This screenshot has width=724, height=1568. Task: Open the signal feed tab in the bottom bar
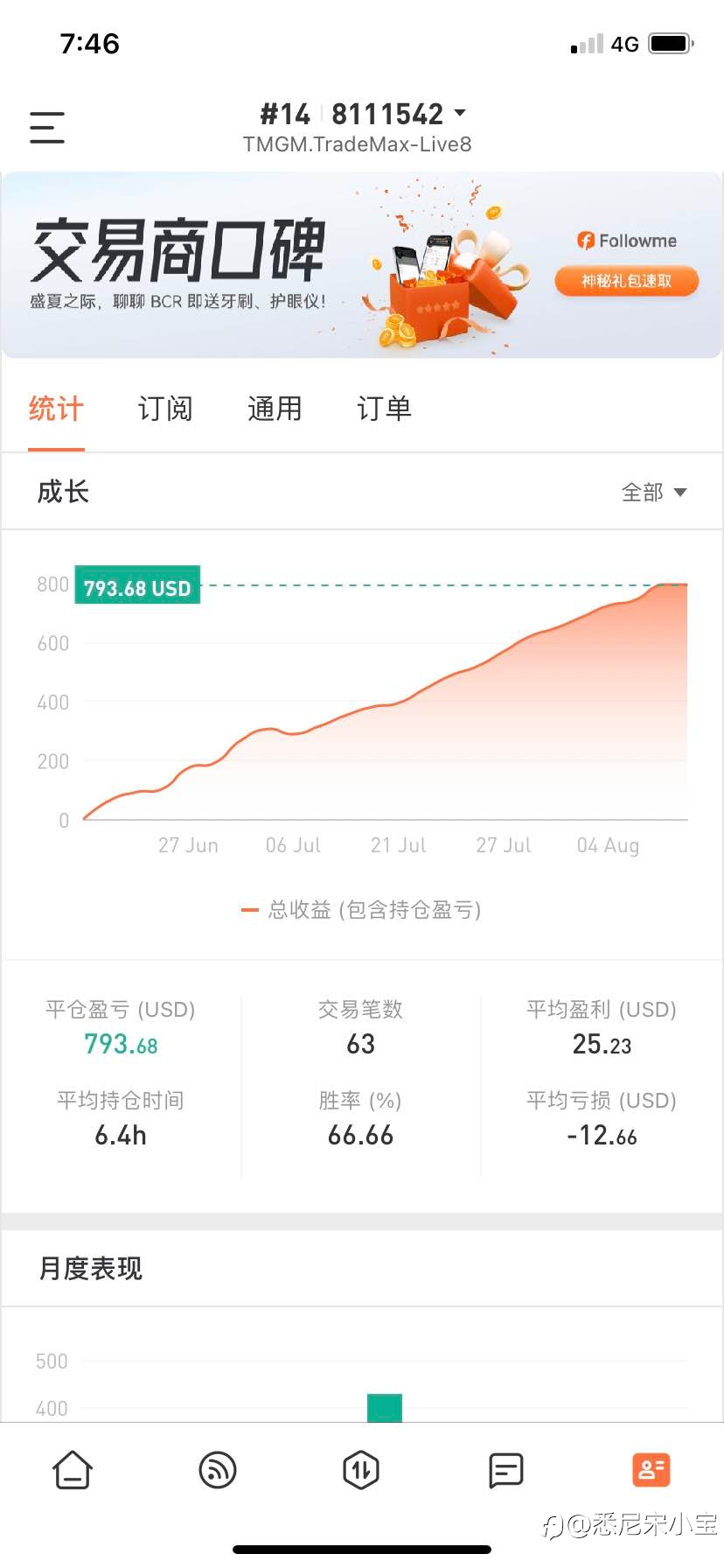[x=218, y=1470]
